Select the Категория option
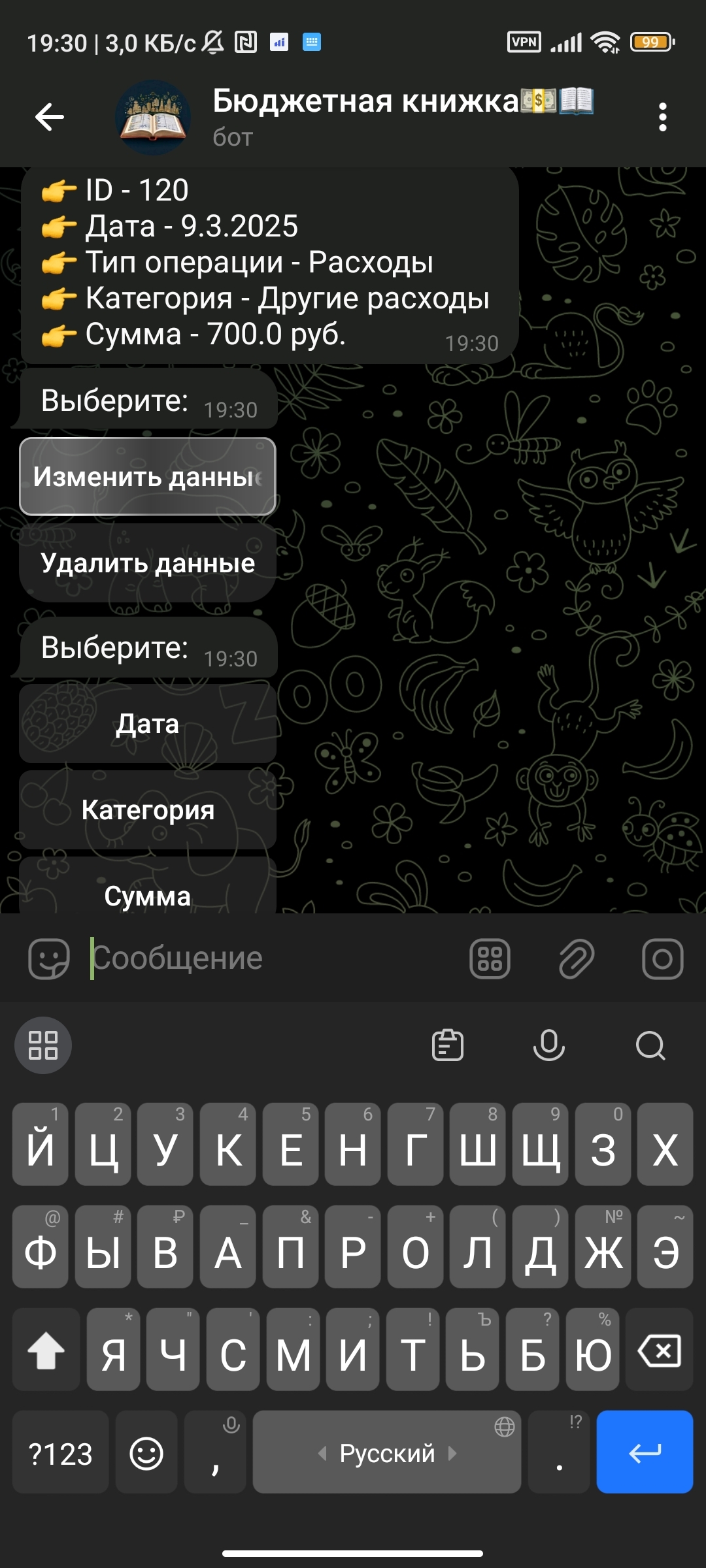The width and height of the screenshot is (706, 1568). click(148, 809)
